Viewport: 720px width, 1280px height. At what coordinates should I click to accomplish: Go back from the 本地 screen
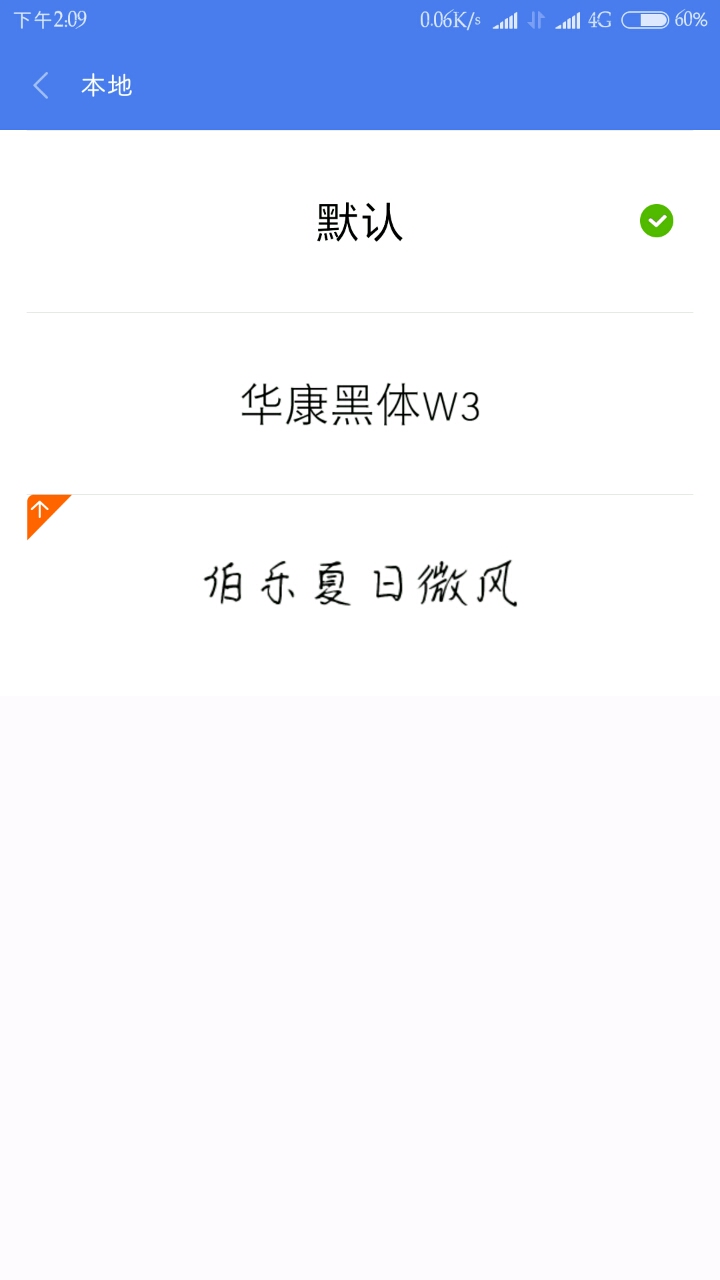(x=41, y=86)
